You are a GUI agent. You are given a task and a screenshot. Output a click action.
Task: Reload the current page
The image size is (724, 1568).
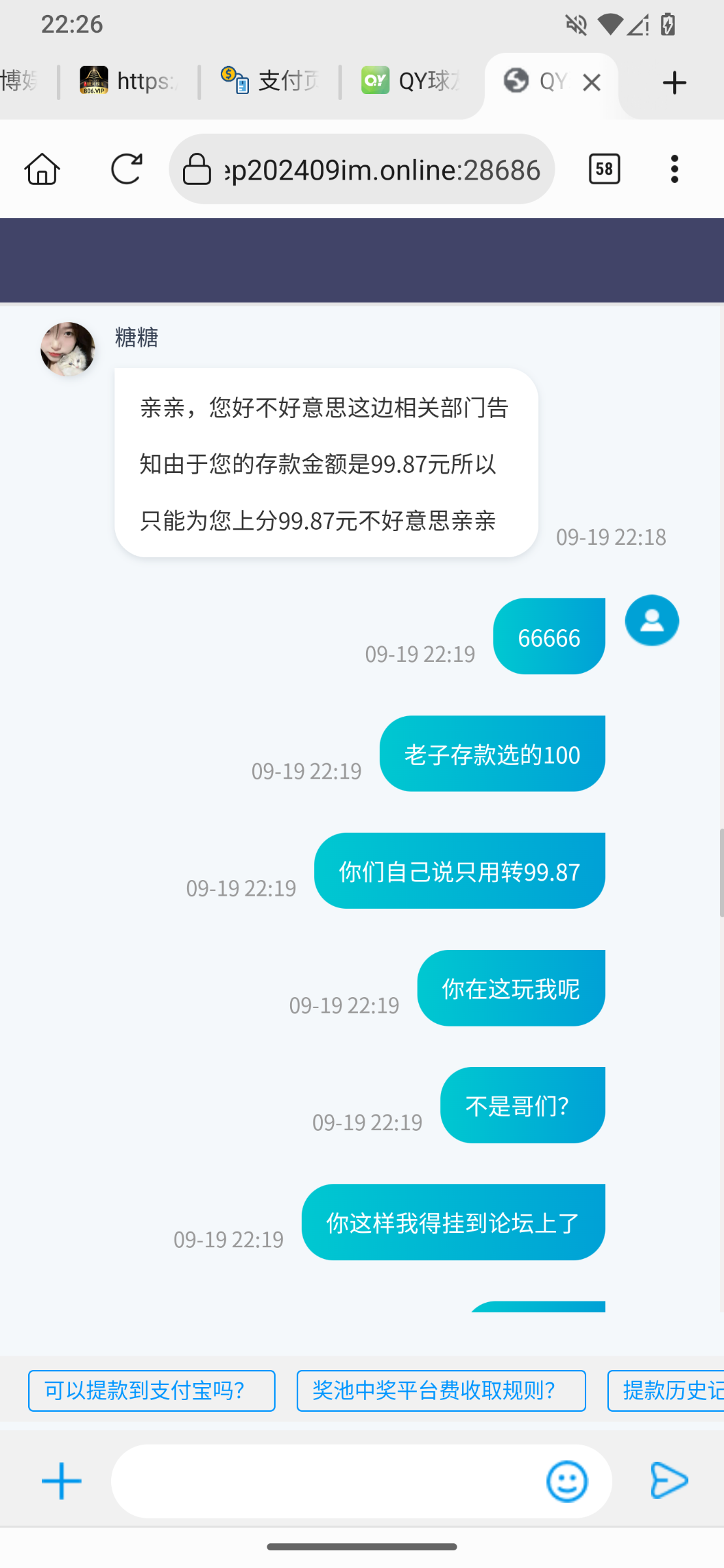tap(126, 169)
